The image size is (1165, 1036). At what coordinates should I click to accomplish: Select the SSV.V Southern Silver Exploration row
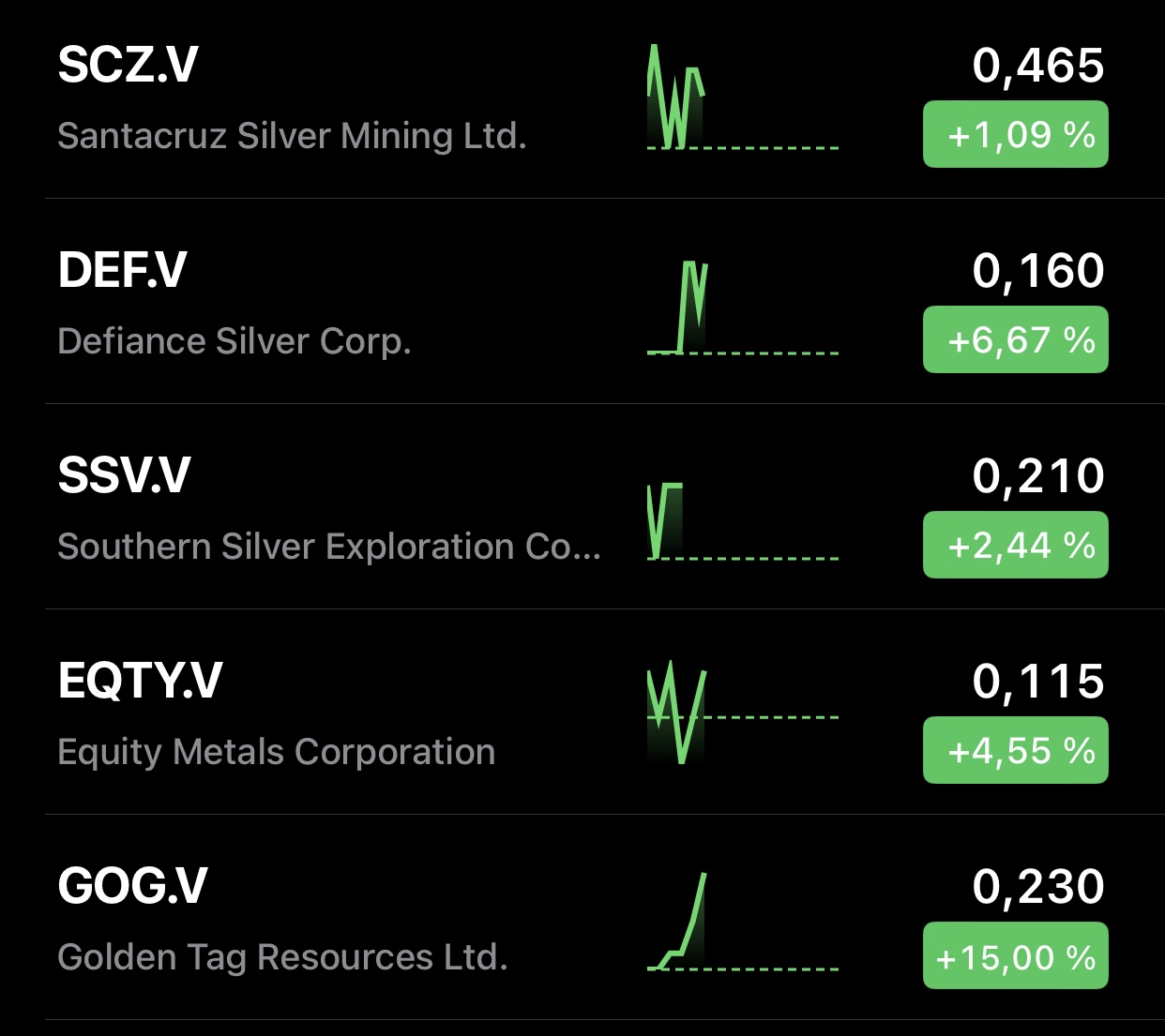(328, 509)
